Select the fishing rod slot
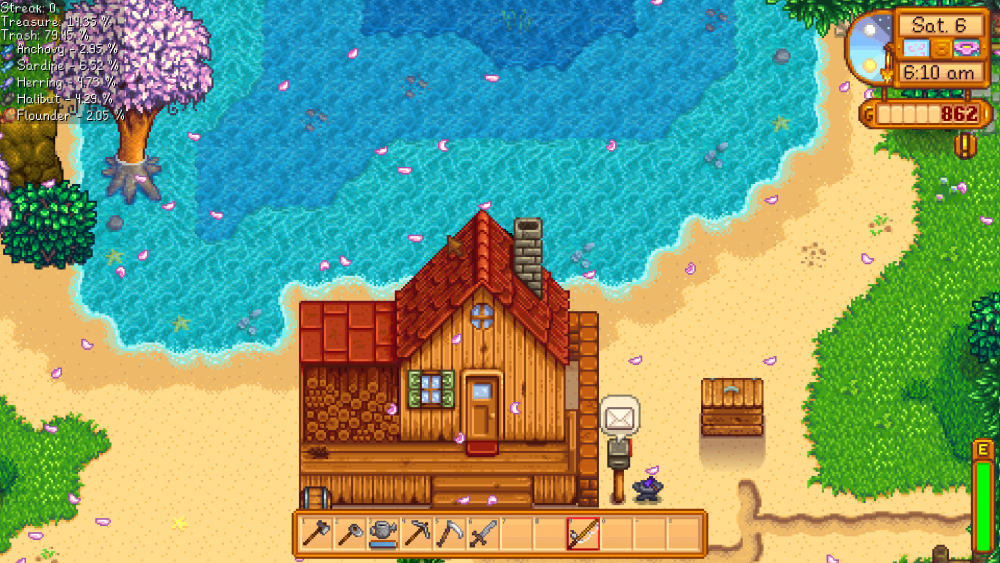The image size is (1000, 563). [583, 534]
